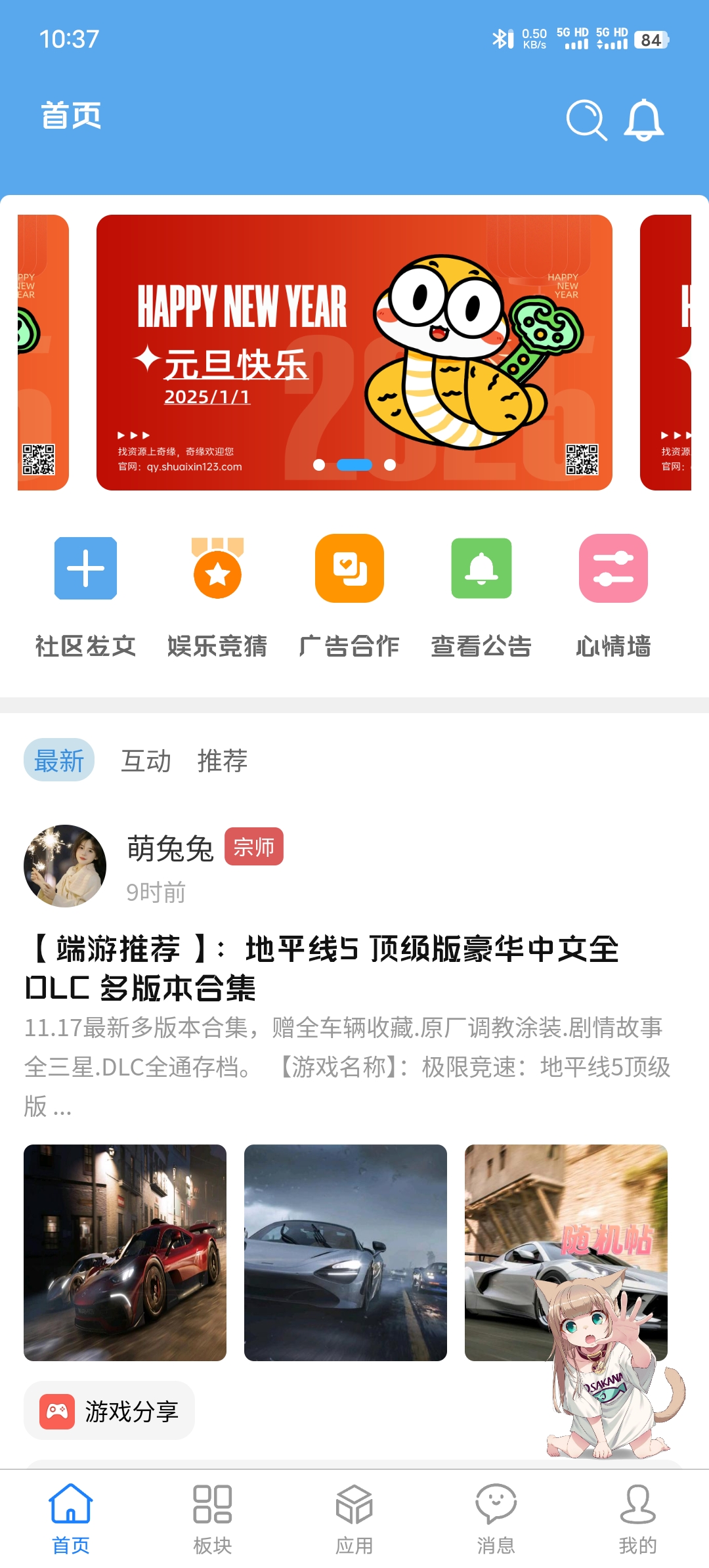View 萌兔兔's profile avatar
Image resolution: width=709 pixels, height=1568 pixels.
(x=65, y=865)
